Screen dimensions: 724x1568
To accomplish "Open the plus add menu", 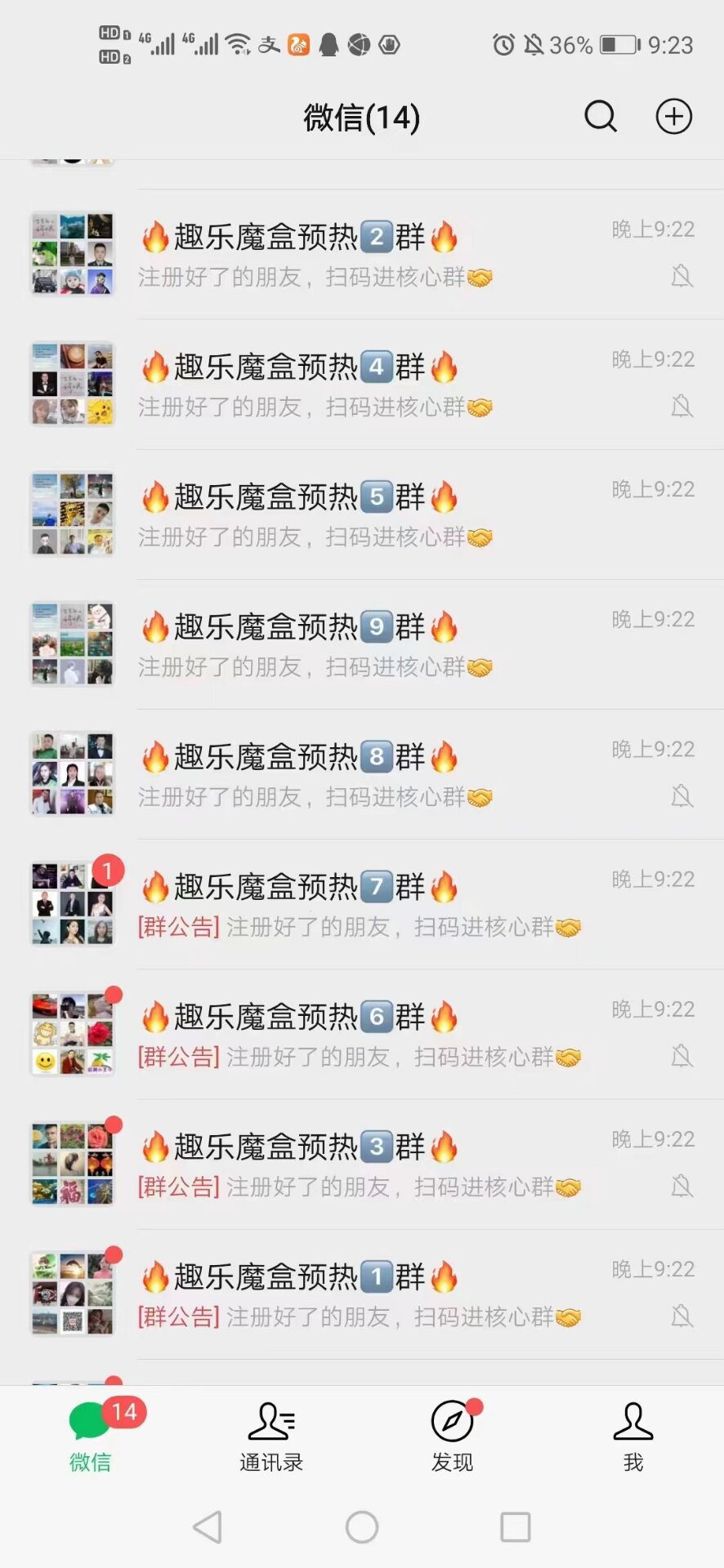I will click(x=673, y=117).
